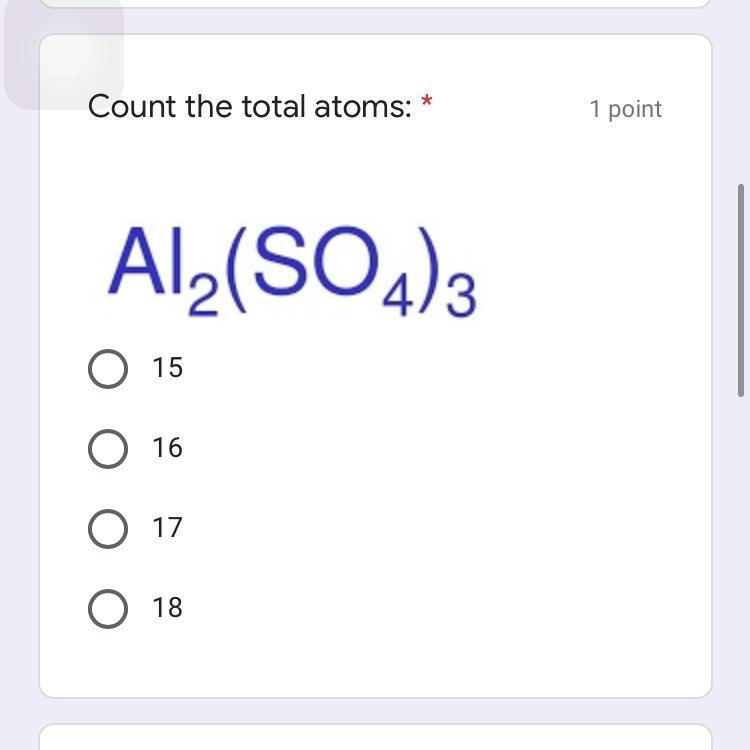750x750 pixels.
Task: Pick 17 as the atom count
Action: 108,528
